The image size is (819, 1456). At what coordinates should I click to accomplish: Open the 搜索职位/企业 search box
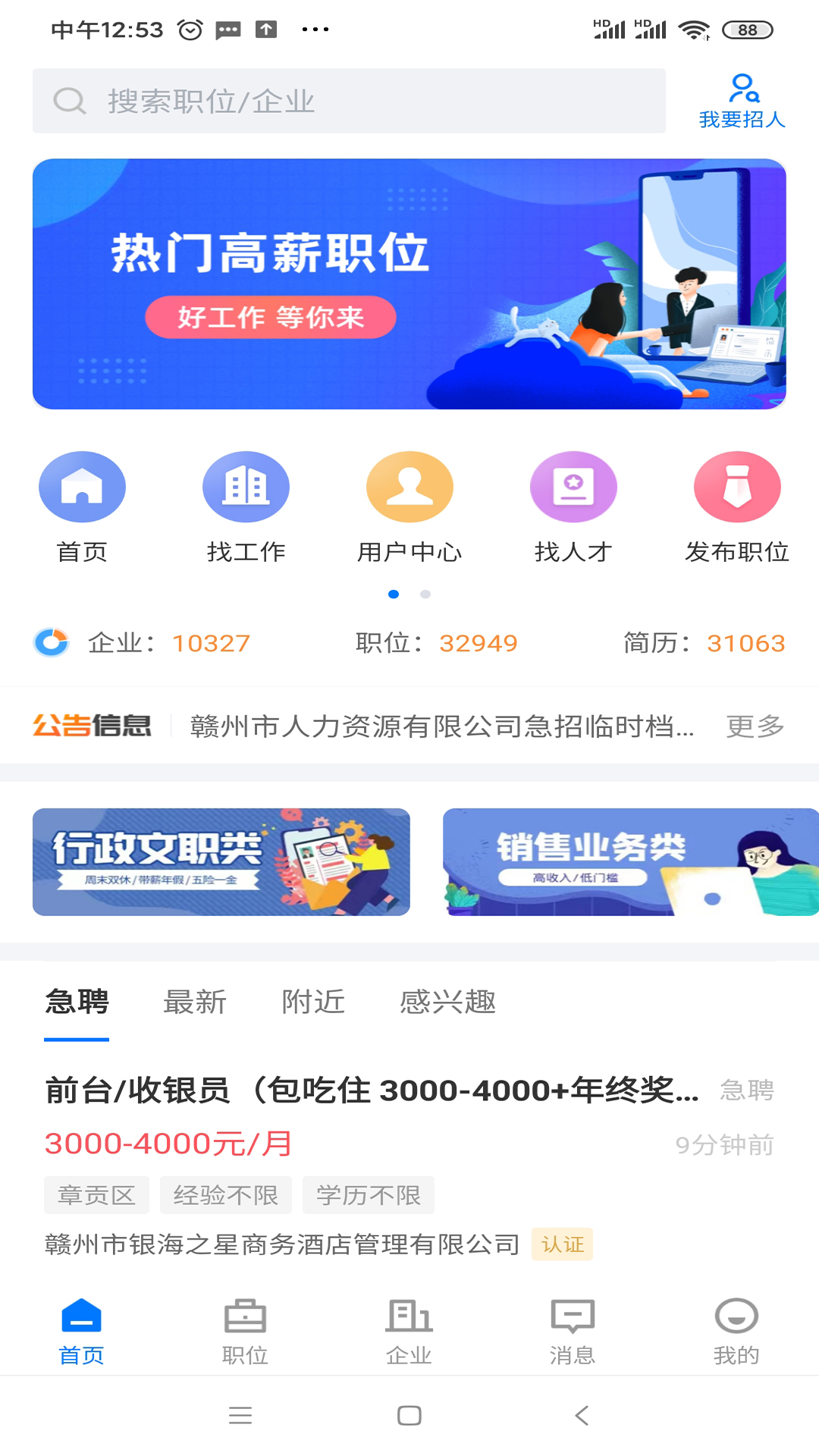pyautogui.click(x=349, y=101)
